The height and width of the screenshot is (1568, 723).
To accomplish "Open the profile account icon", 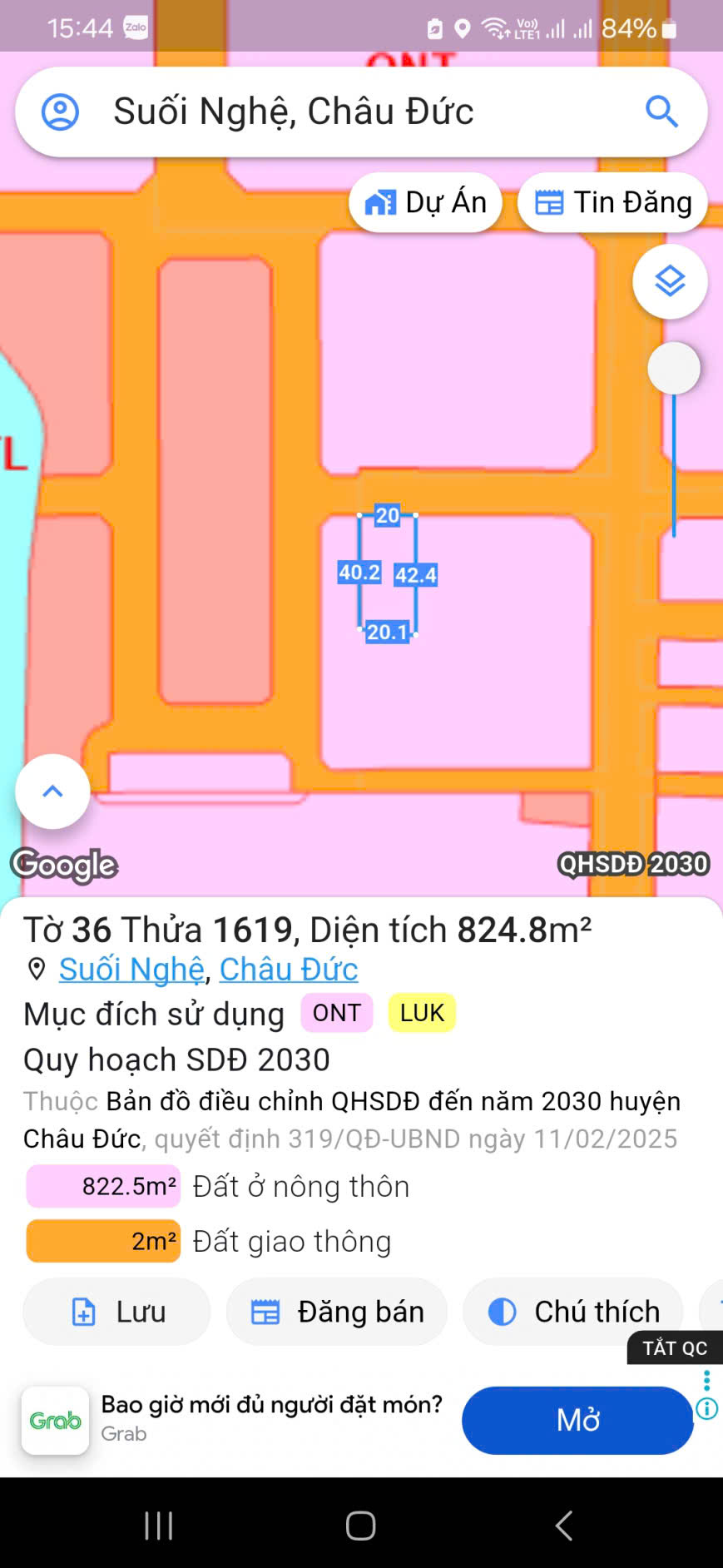I will (x=60, y=112).
